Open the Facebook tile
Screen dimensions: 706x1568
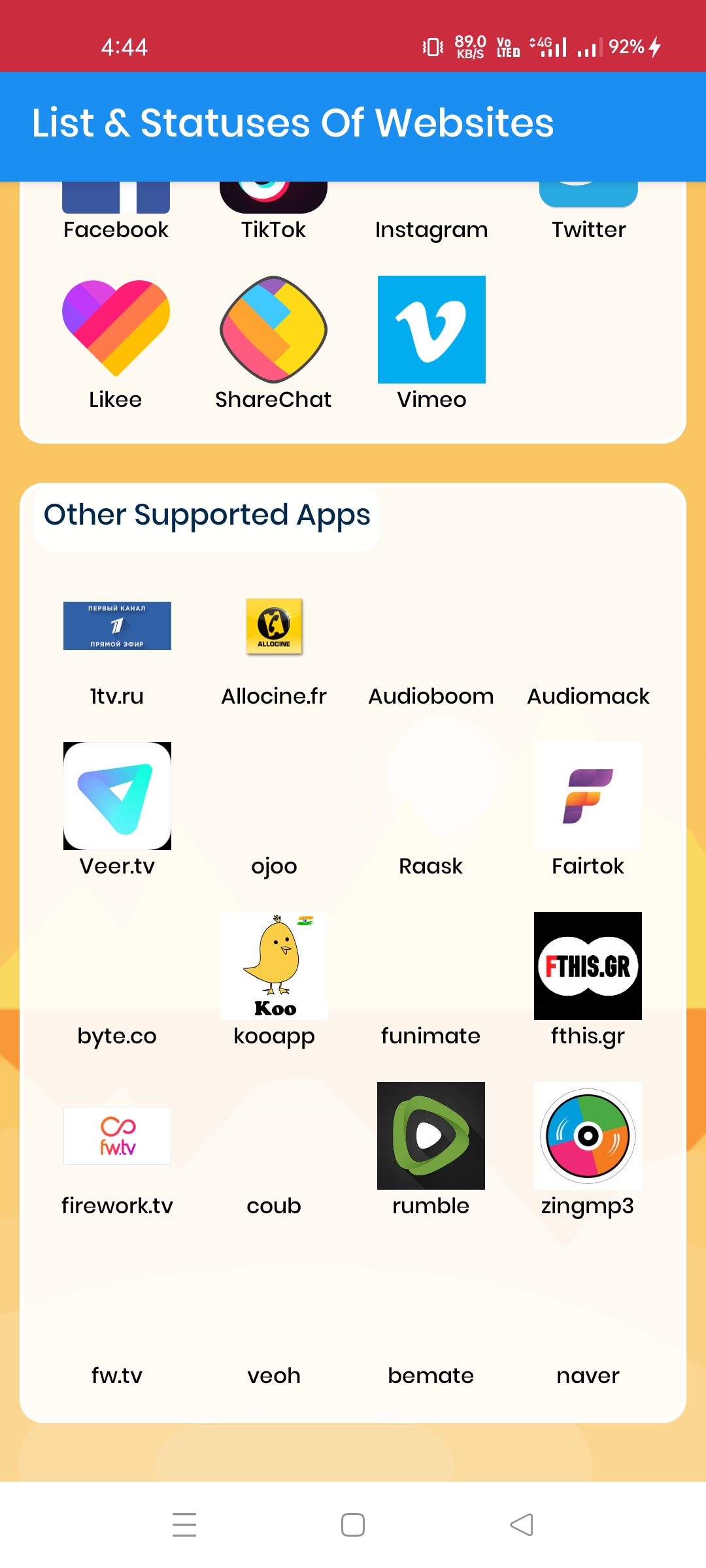pos(116,209)
